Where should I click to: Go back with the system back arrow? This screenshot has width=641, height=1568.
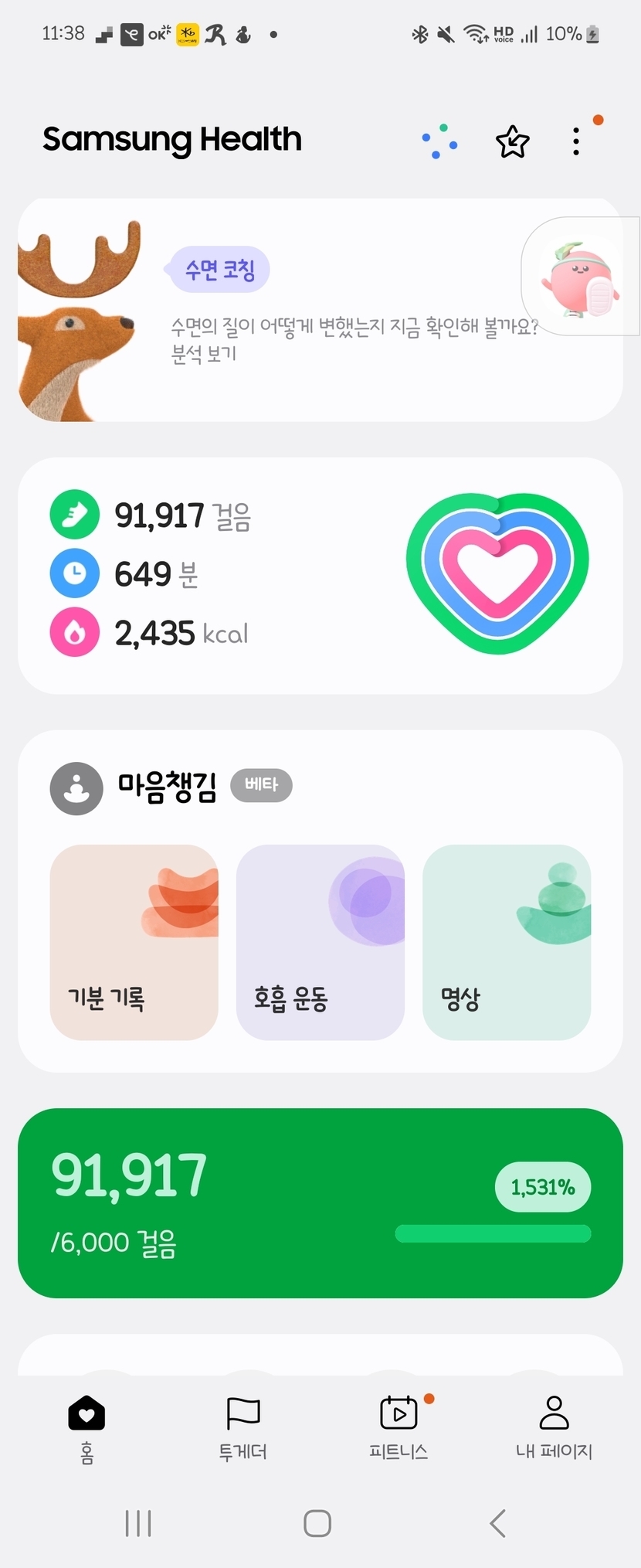(498, 1523)
